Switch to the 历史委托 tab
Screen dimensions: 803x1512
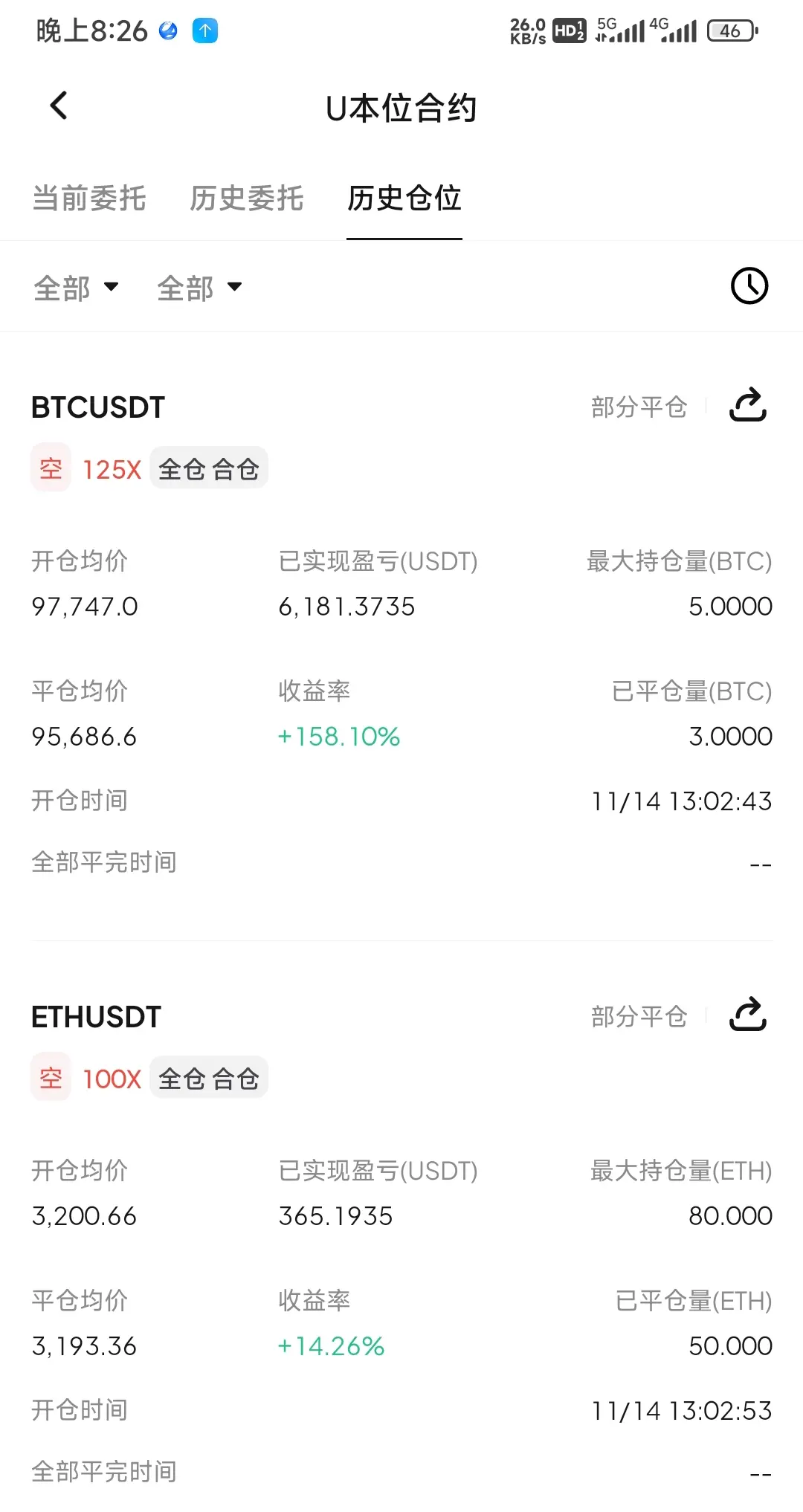click(x=247, y=198)
